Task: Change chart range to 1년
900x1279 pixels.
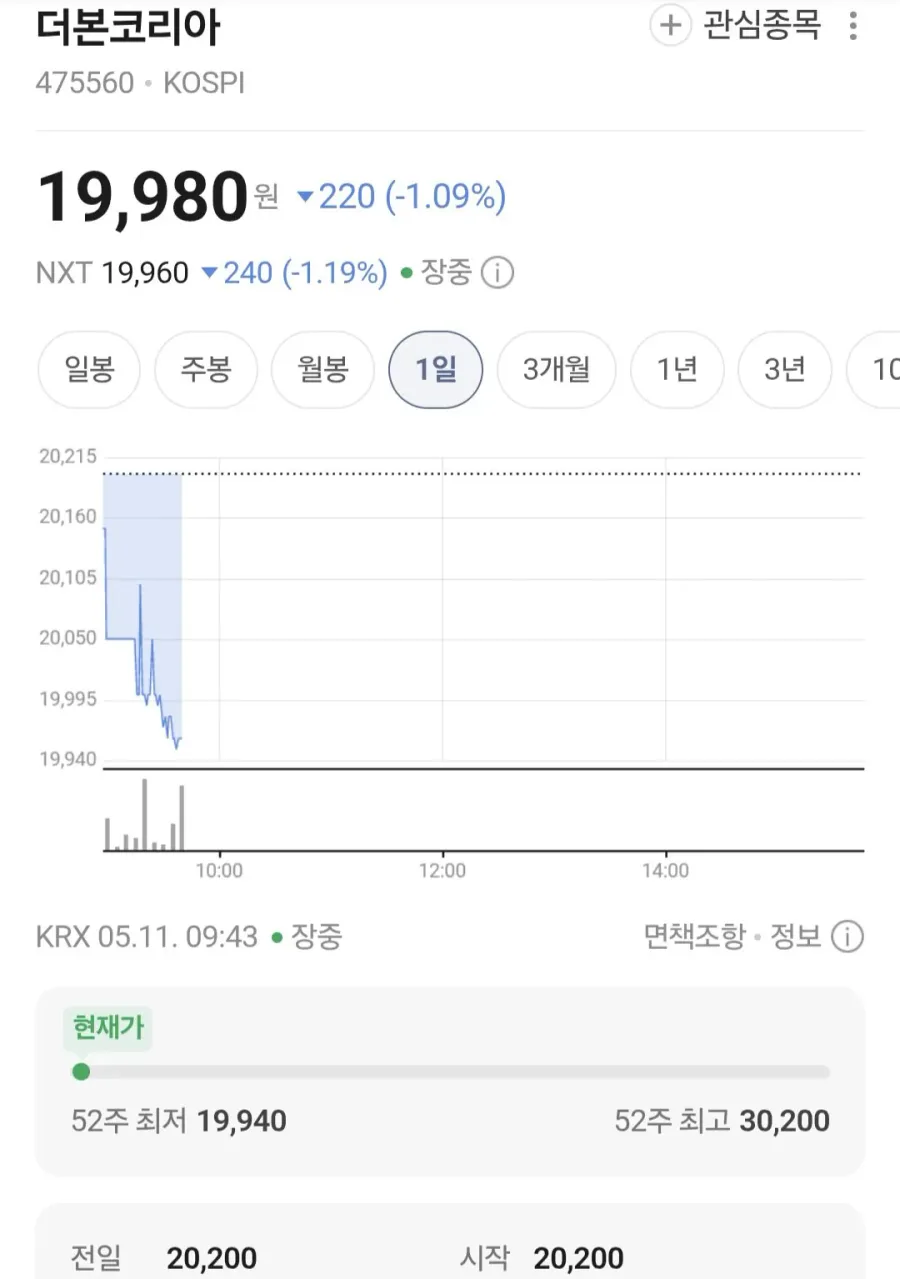Action: click(x=677, y=370)
